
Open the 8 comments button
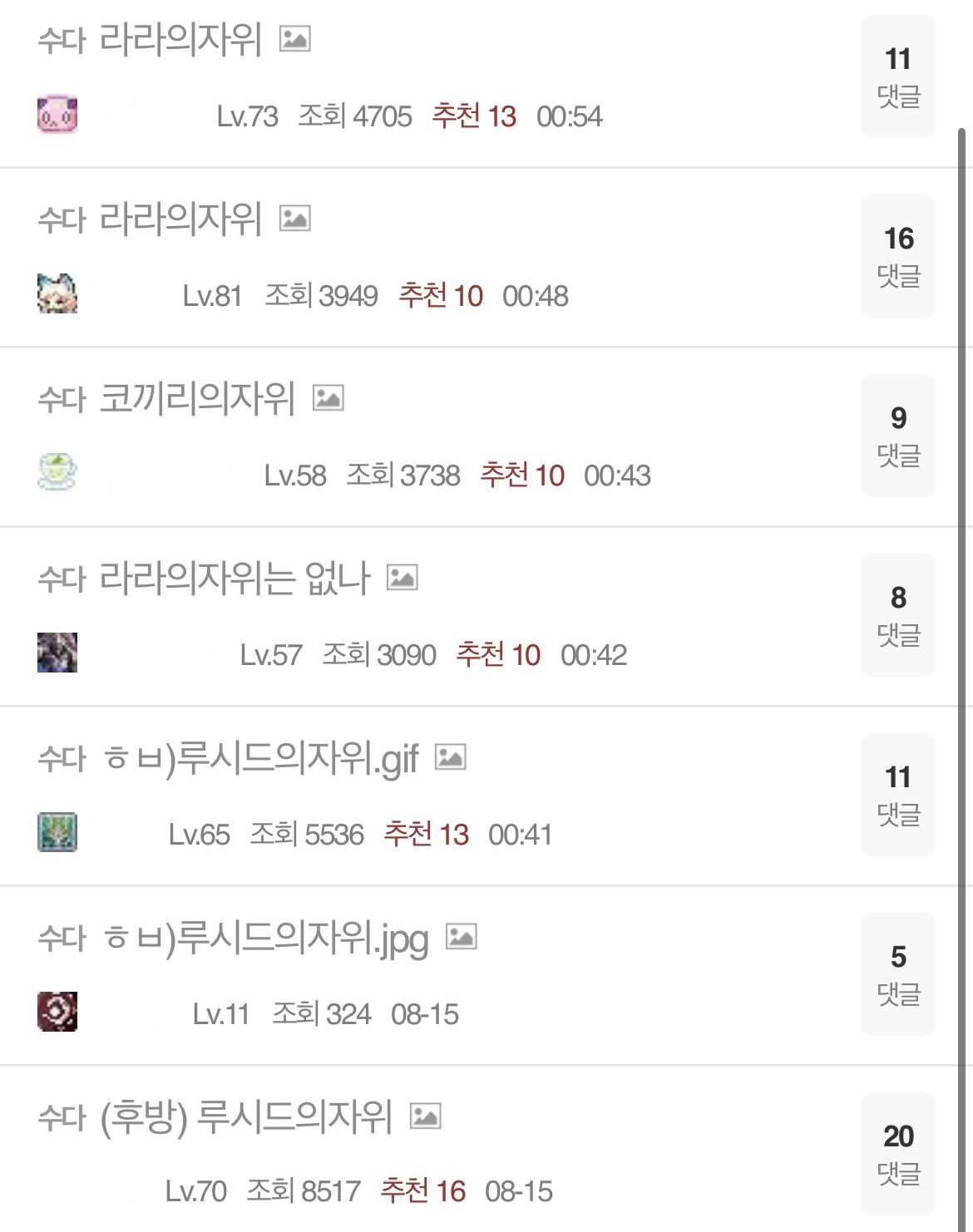tap(898, 615)
